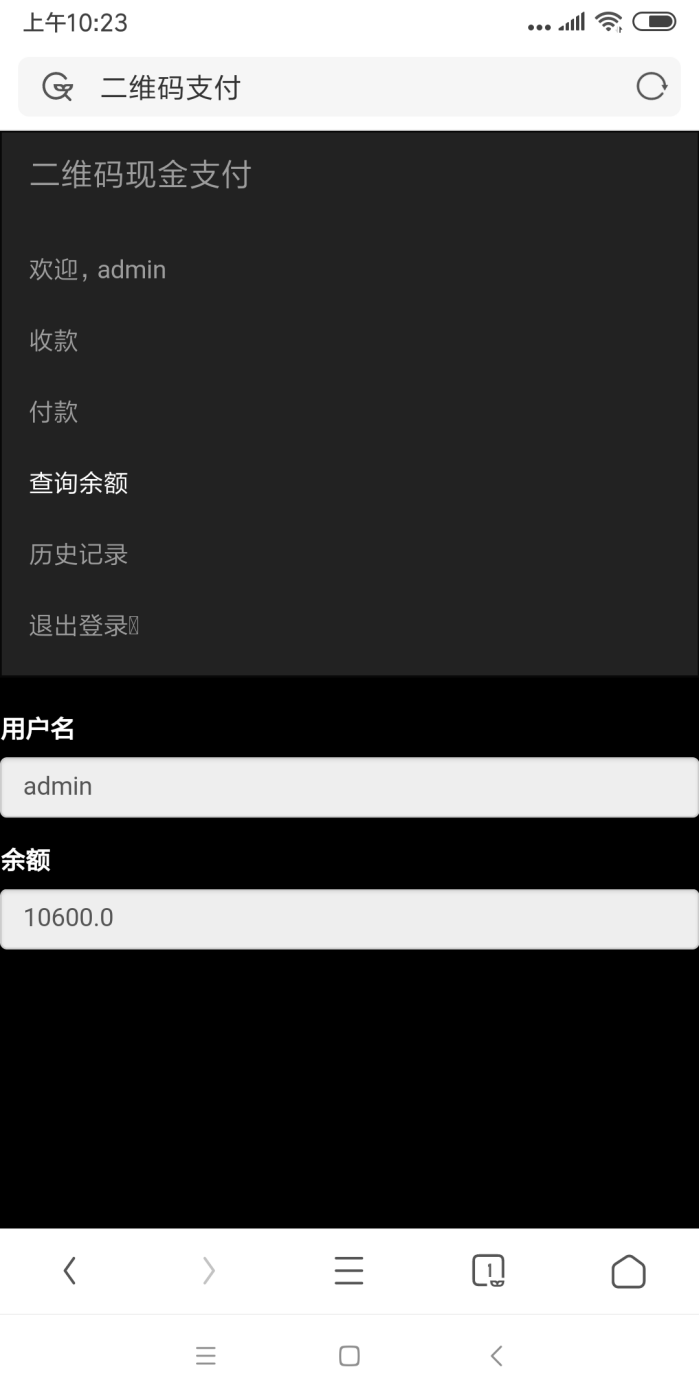699x1398 pixels.
Task: Tap the 余额 field showing 10600.0
Action: click(x=349, y=918)
